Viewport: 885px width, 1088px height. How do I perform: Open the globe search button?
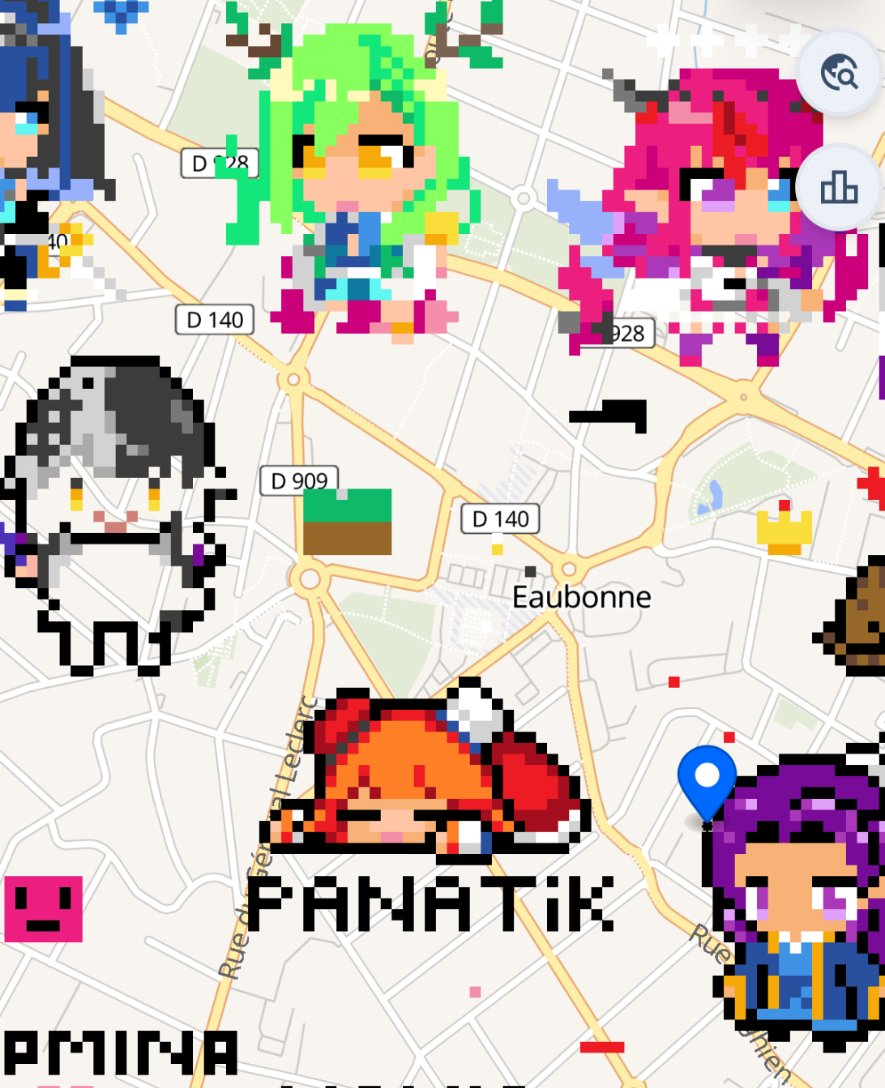click(839, 71)
